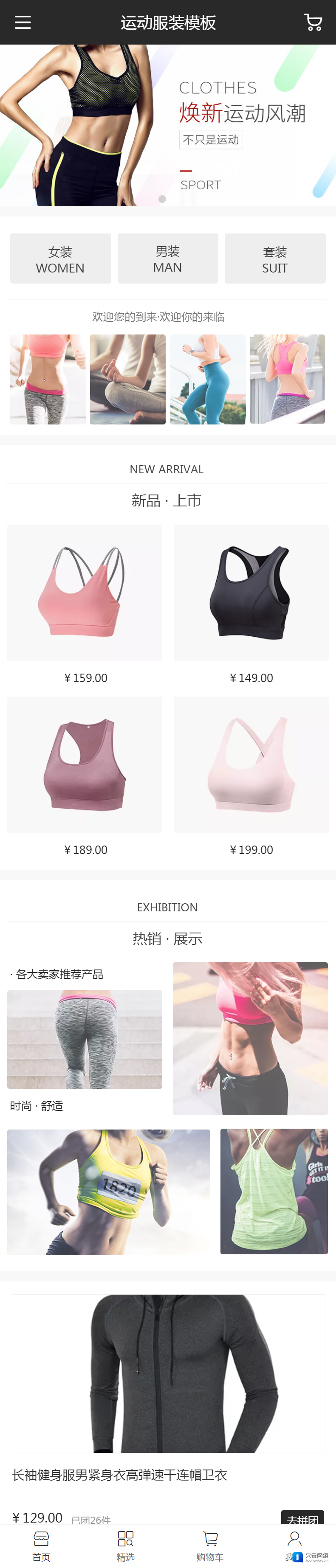The width and height of the screenshot is (336, 1568).
Task: Open the gray leggings 时尚·舒适 tile
Action: click(85, 1040)
